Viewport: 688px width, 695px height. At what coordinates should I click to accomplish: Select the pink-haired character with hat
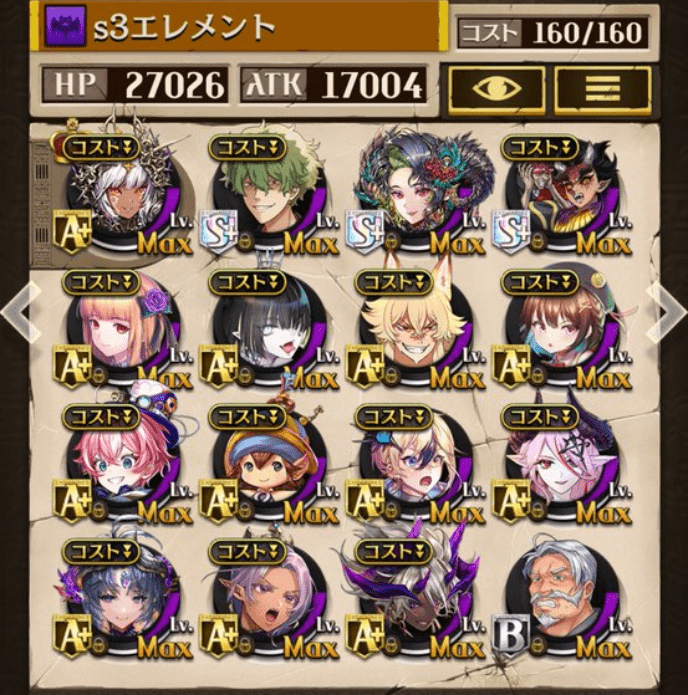tap(120, 465)
